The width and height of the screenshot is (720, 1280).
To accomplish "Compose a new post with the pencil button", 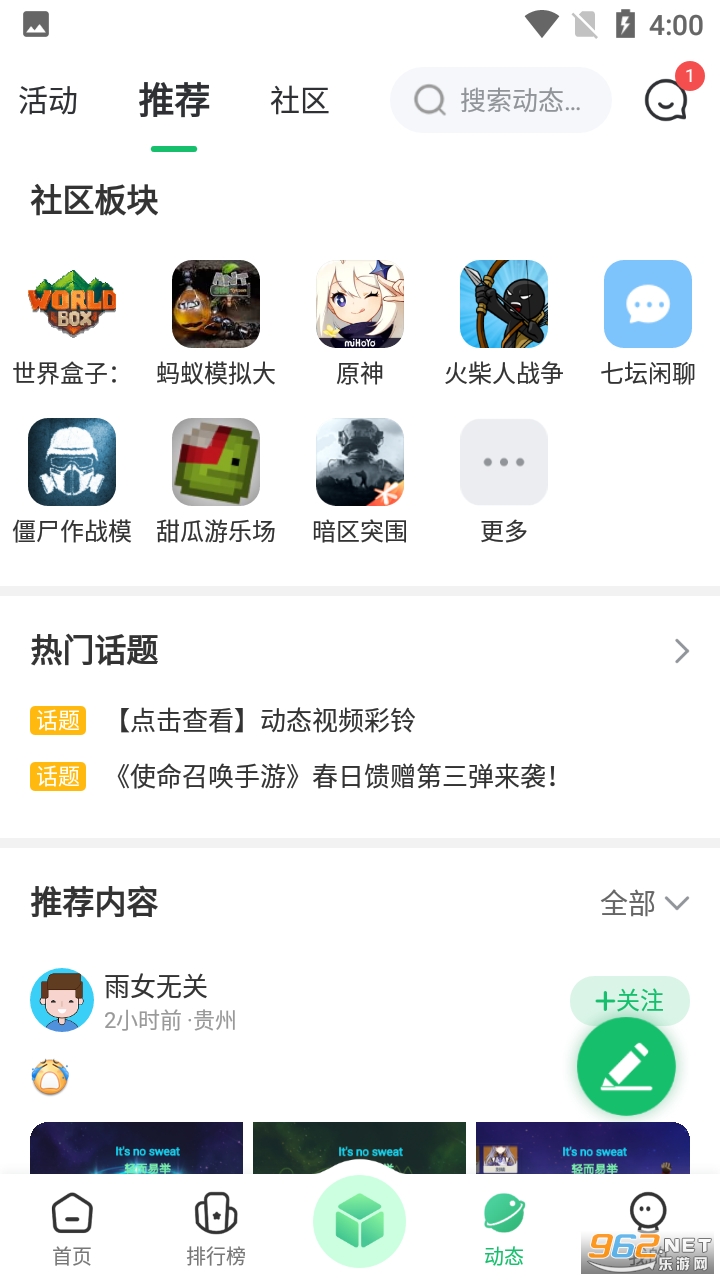I will 626,1066.
